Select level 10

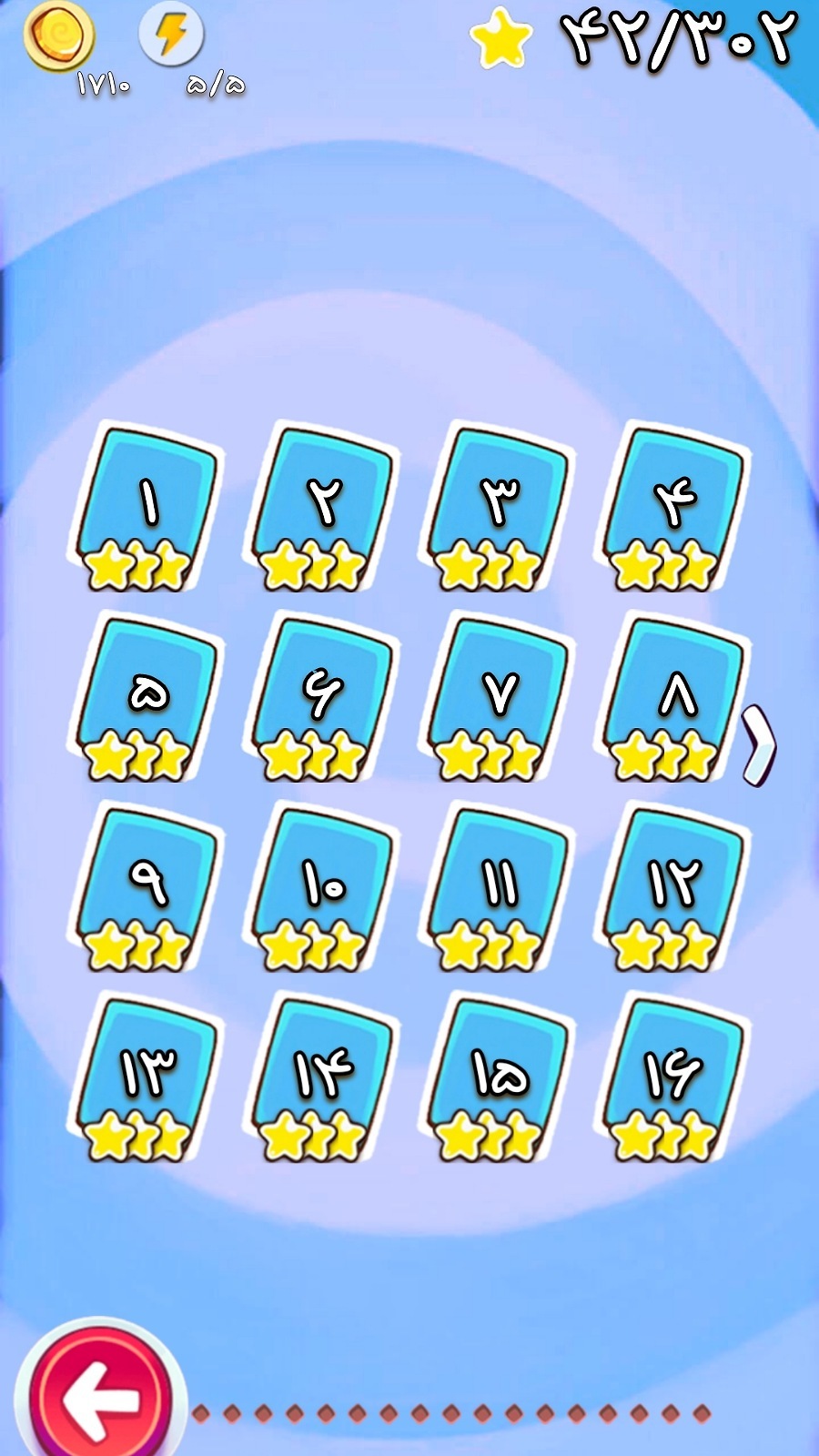[x=321, y=887]
